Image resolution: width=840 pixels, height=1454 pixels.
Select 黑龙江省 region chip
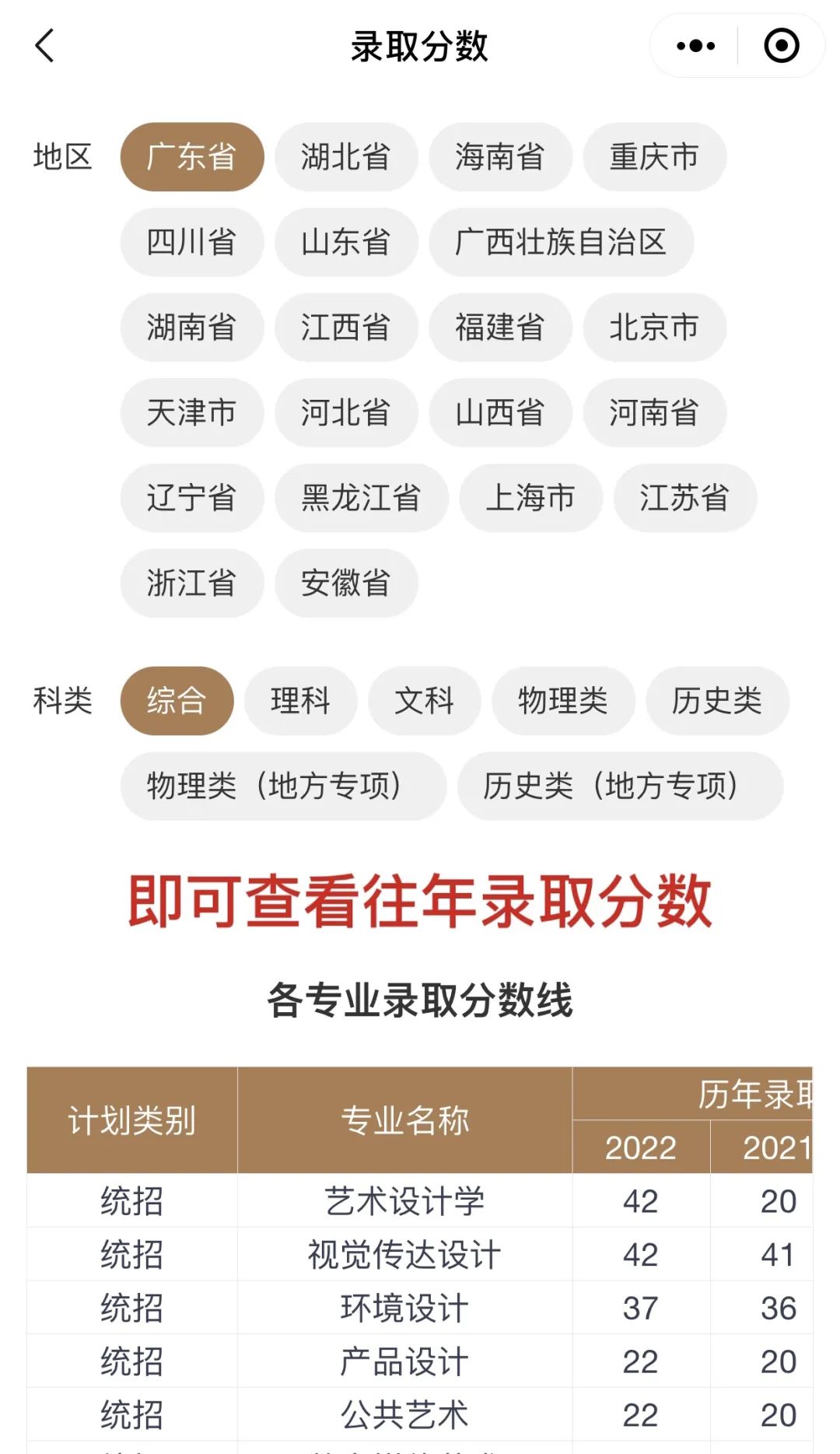[x=361, y=498]
